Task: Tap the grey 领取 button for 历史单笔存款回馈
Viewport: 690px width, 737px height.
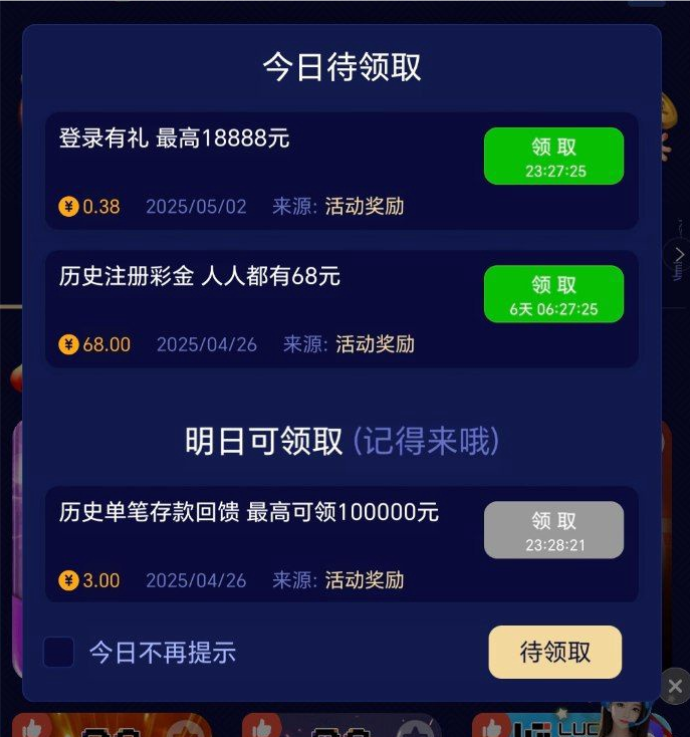Action: click(553, 530)
